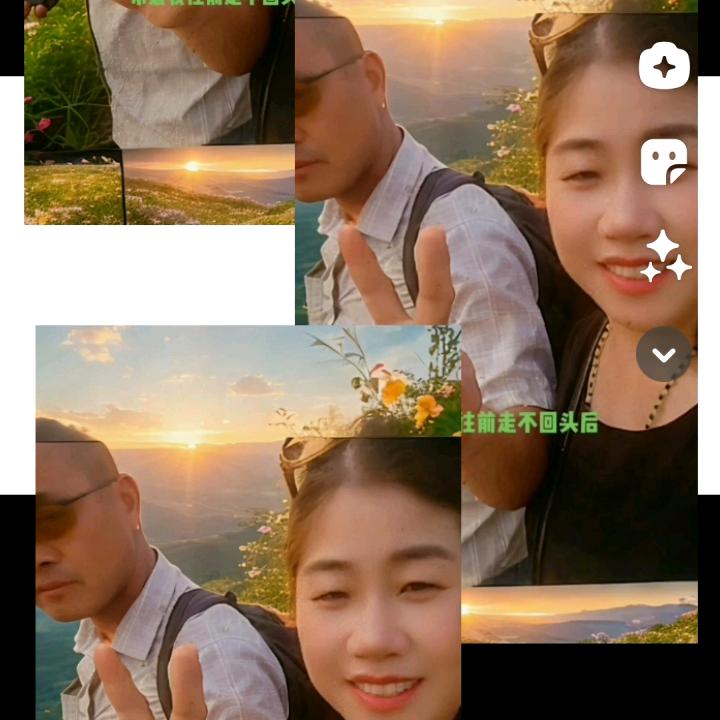Open the effects sparkles tool
This screenshot has width=720, height=720.
[665, 257]
